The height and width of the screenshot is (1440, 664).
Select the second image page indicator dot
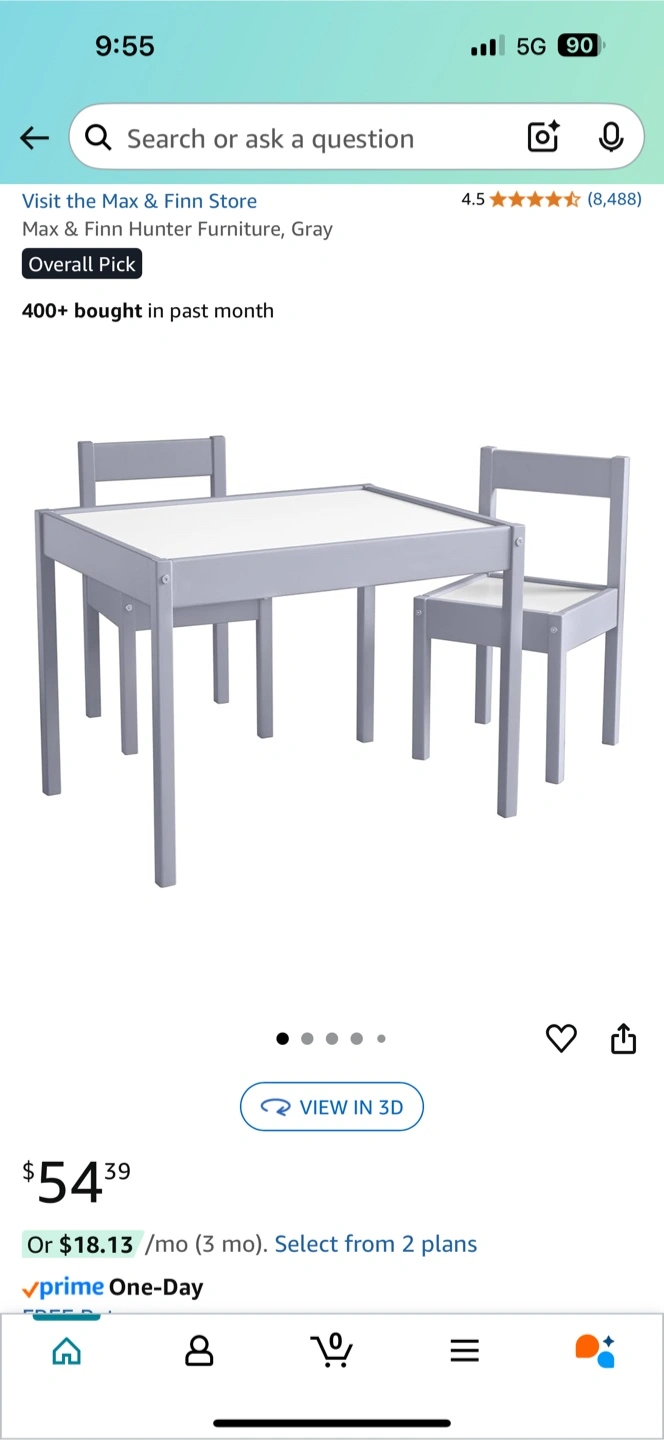(307, 1039)
